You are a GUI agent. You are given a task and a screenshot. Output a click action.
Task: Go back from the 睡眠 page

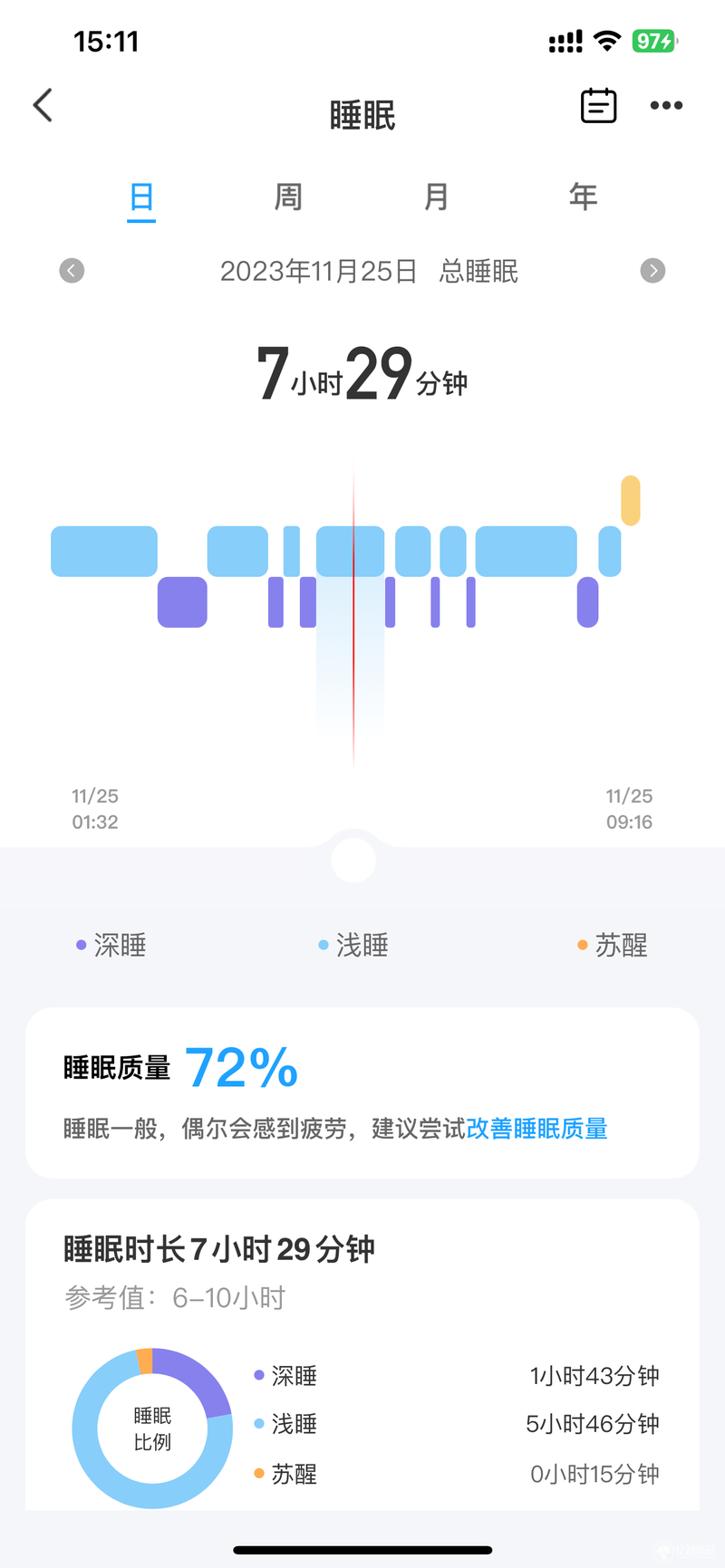43,105
